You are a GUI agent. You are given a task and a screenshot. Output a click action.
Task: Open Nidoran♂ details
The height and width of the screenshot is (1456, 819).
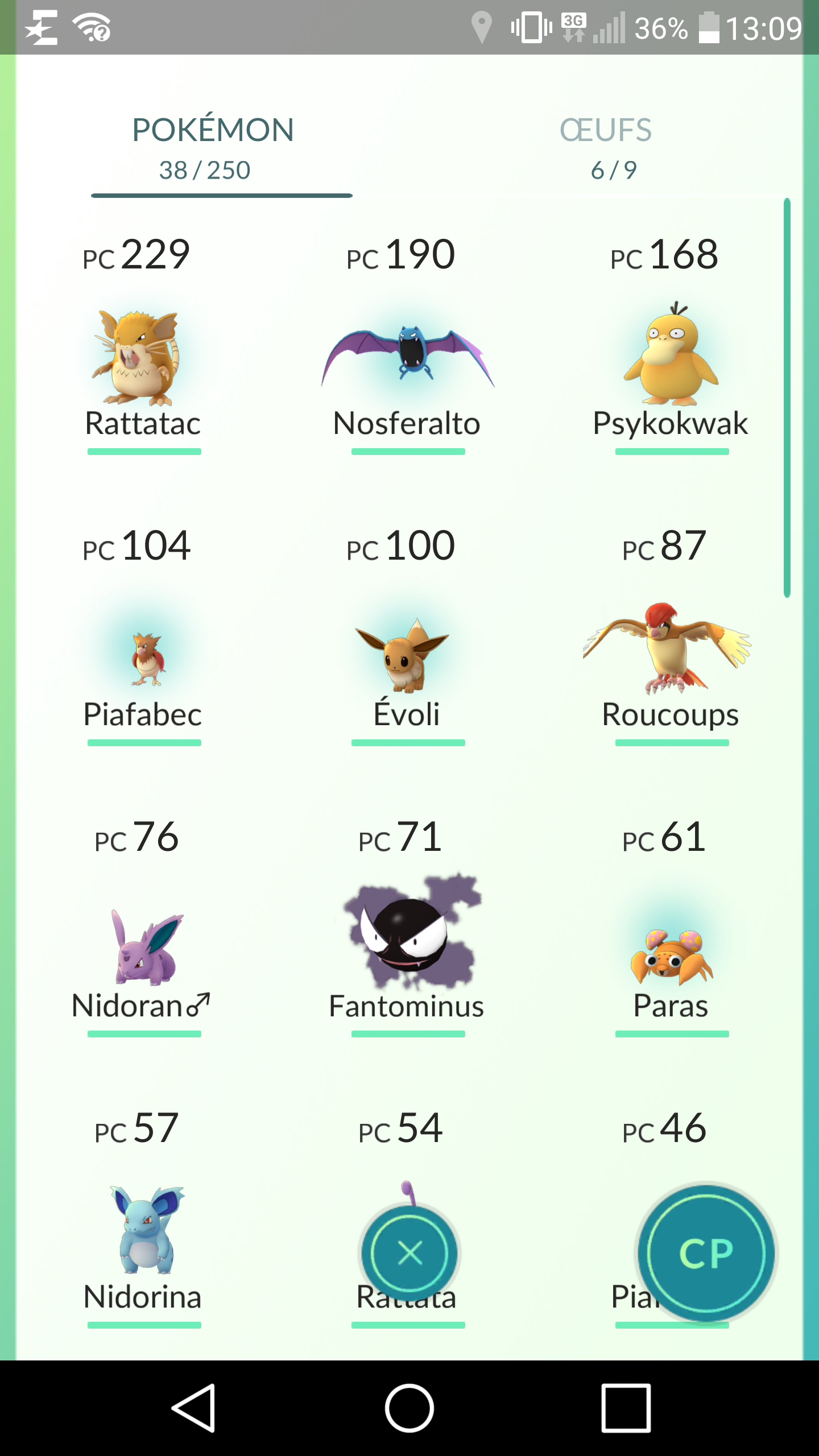pos(142,950)
